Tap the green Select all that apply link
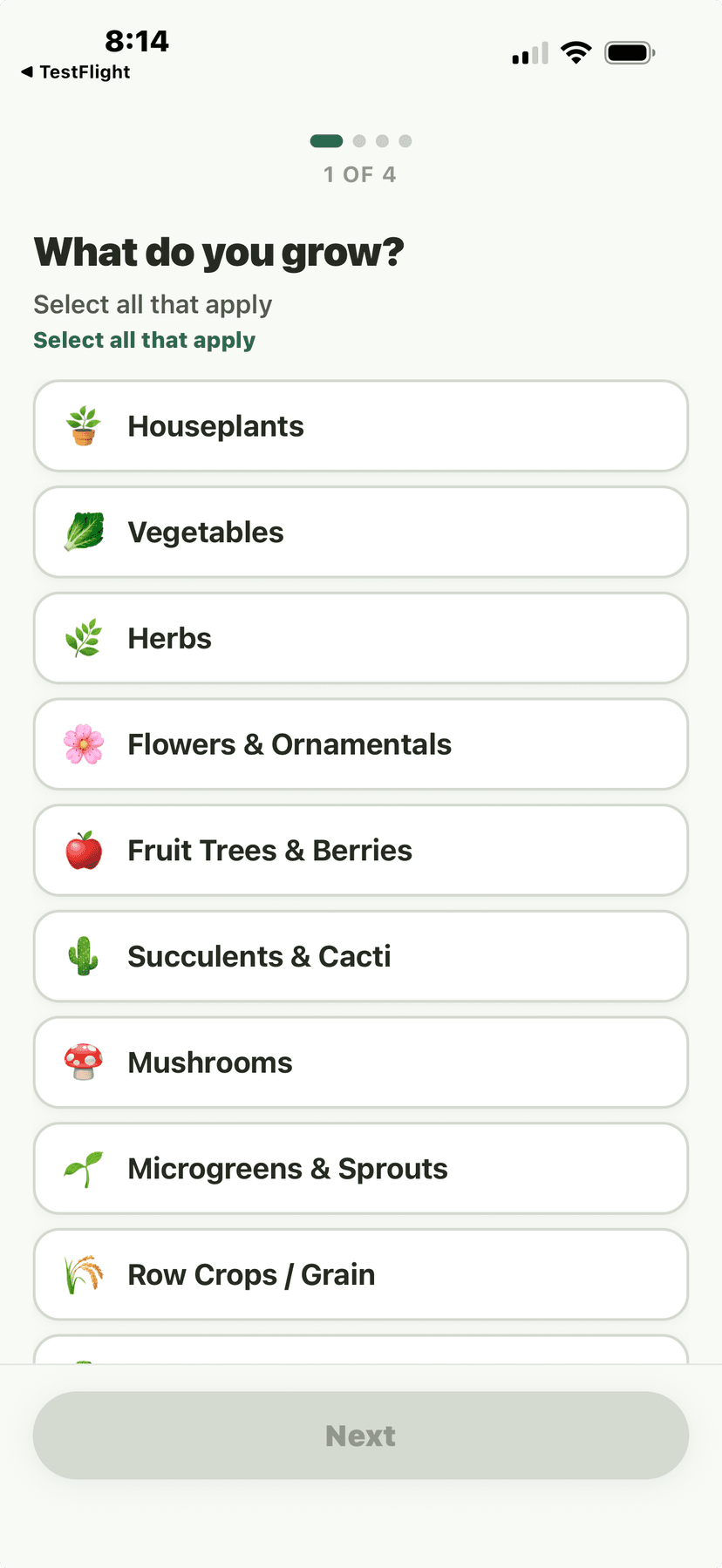 (144, 340)
